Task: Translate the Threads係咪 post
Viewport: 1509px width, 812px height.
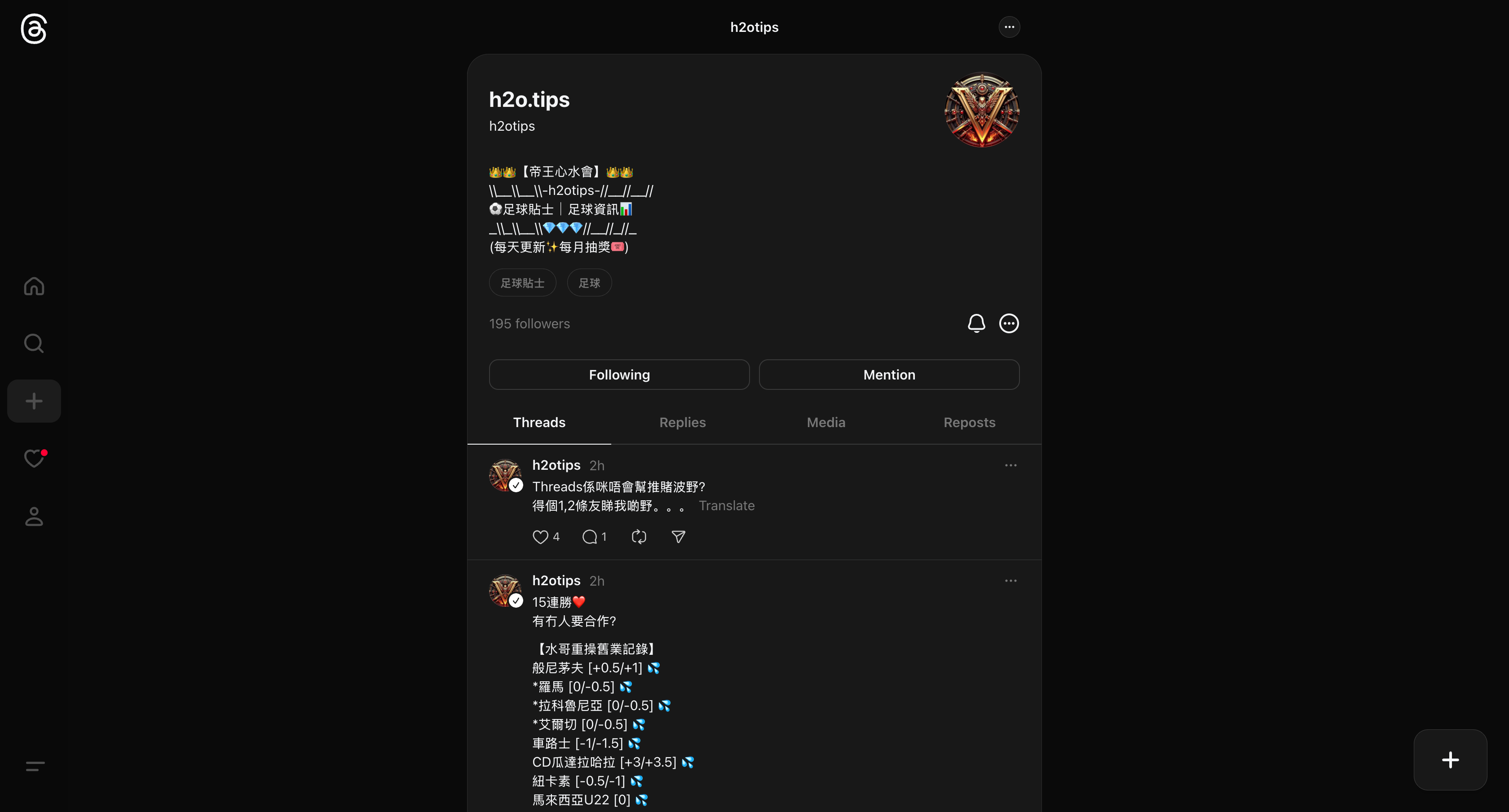Action: pyautogui.click(x=726, y=506)
